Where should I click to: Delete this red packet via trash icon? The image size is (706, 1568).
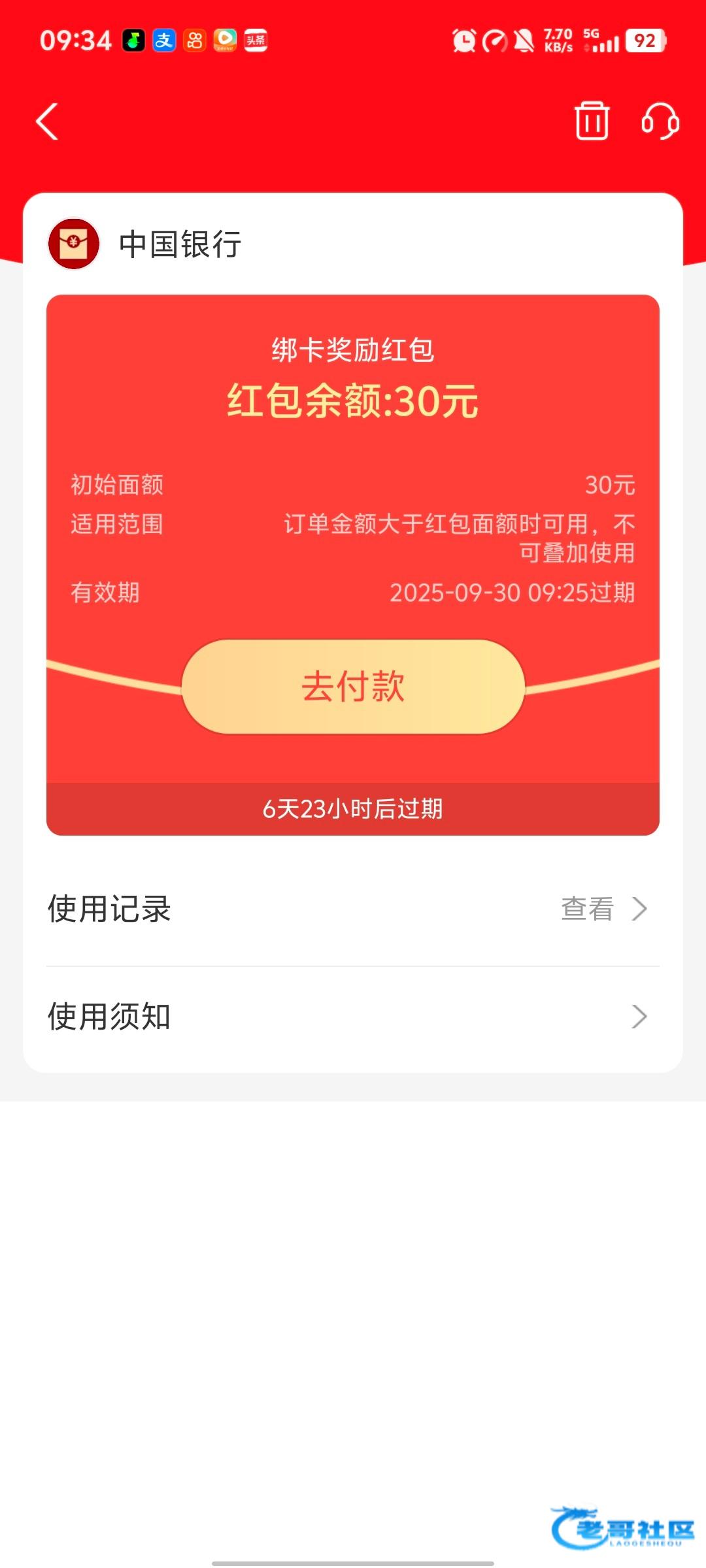(592, 121)
